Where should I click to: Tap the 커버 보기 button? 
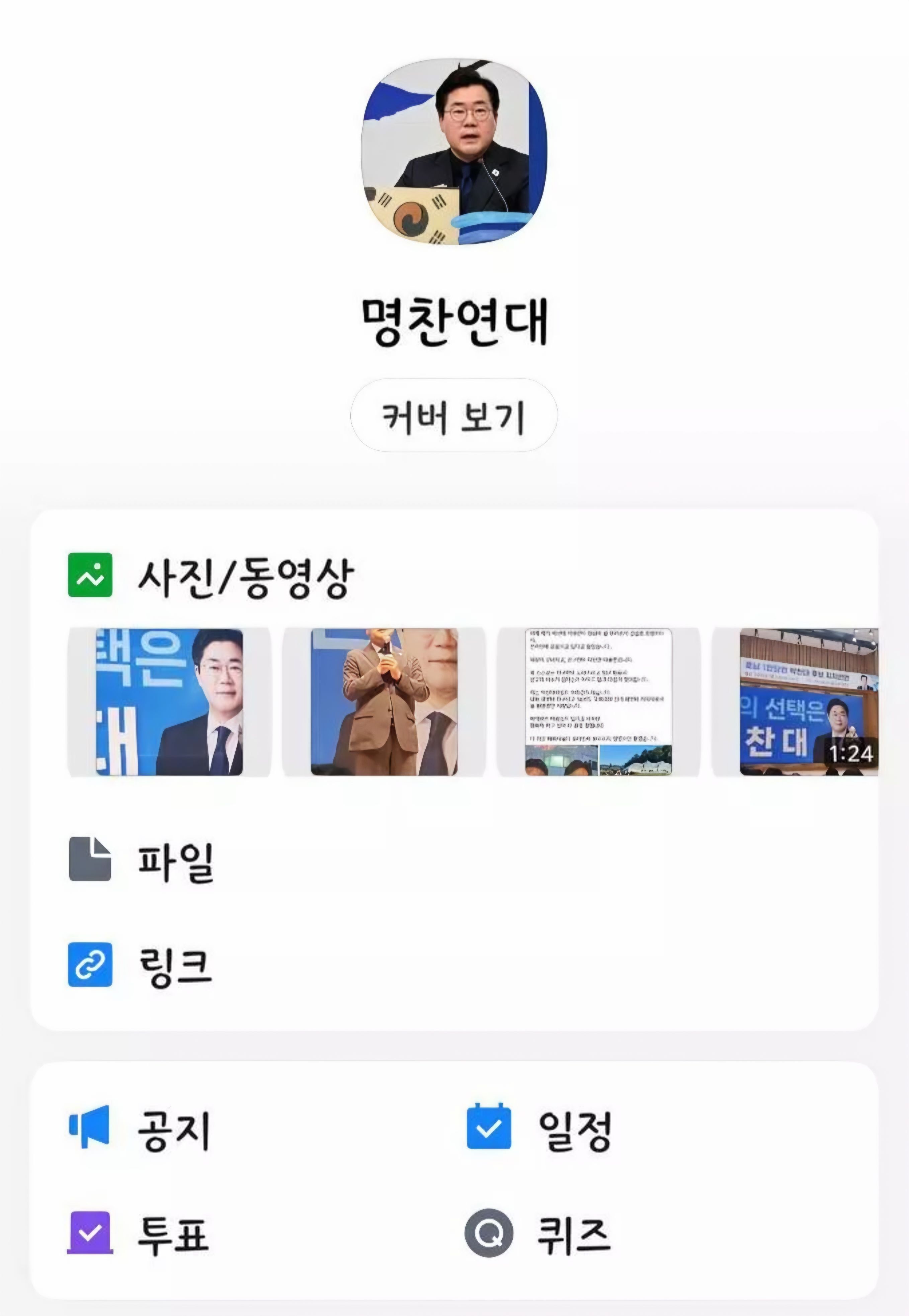pyautogui.click(x=453, y=415)
